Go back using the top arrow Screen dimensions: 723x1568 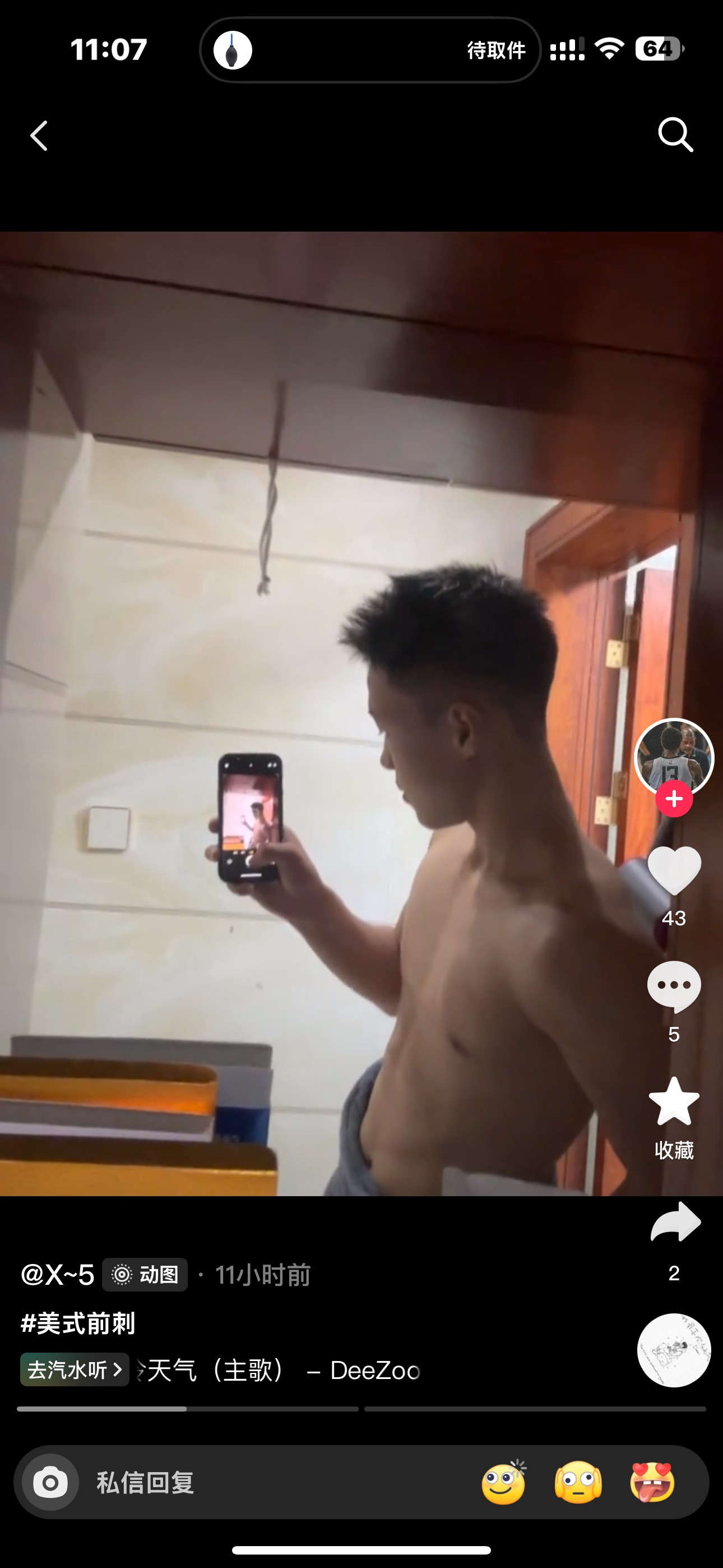[x=39, y=135]
